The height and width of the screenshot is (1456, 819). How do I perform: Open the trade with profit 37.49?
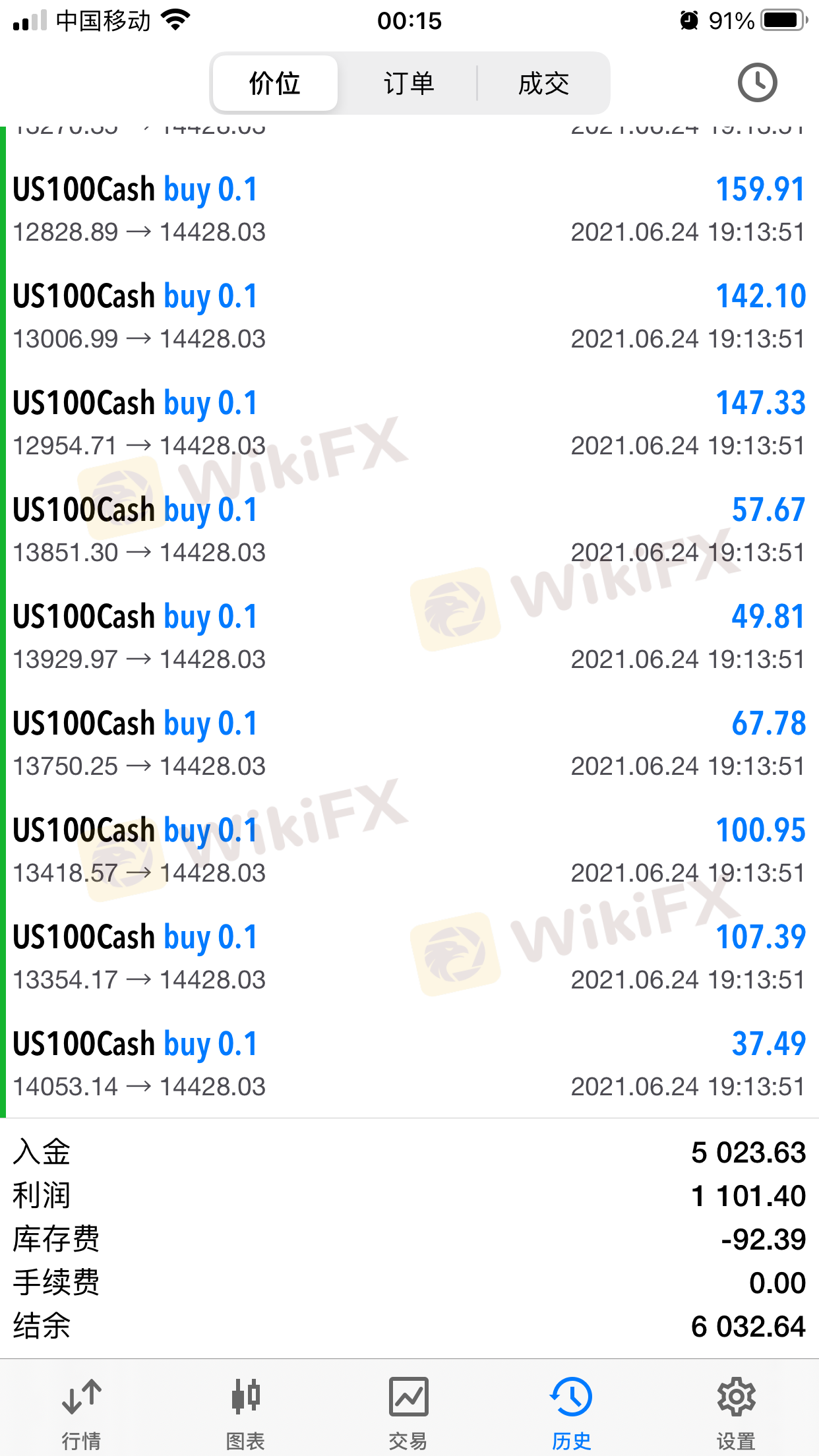(x=409, y=1064)
